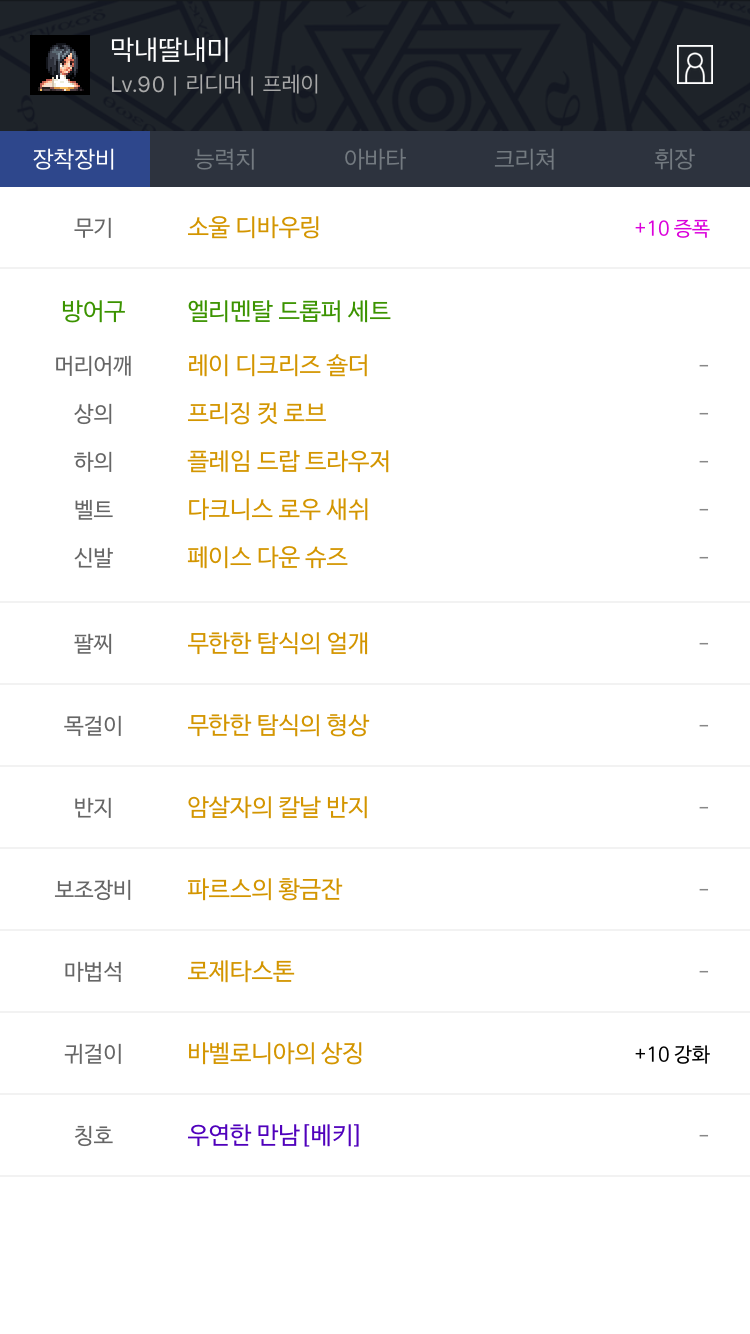View 엘리멘탈 드롭퍼 세트 details
750x1334 pixels.
289,311
